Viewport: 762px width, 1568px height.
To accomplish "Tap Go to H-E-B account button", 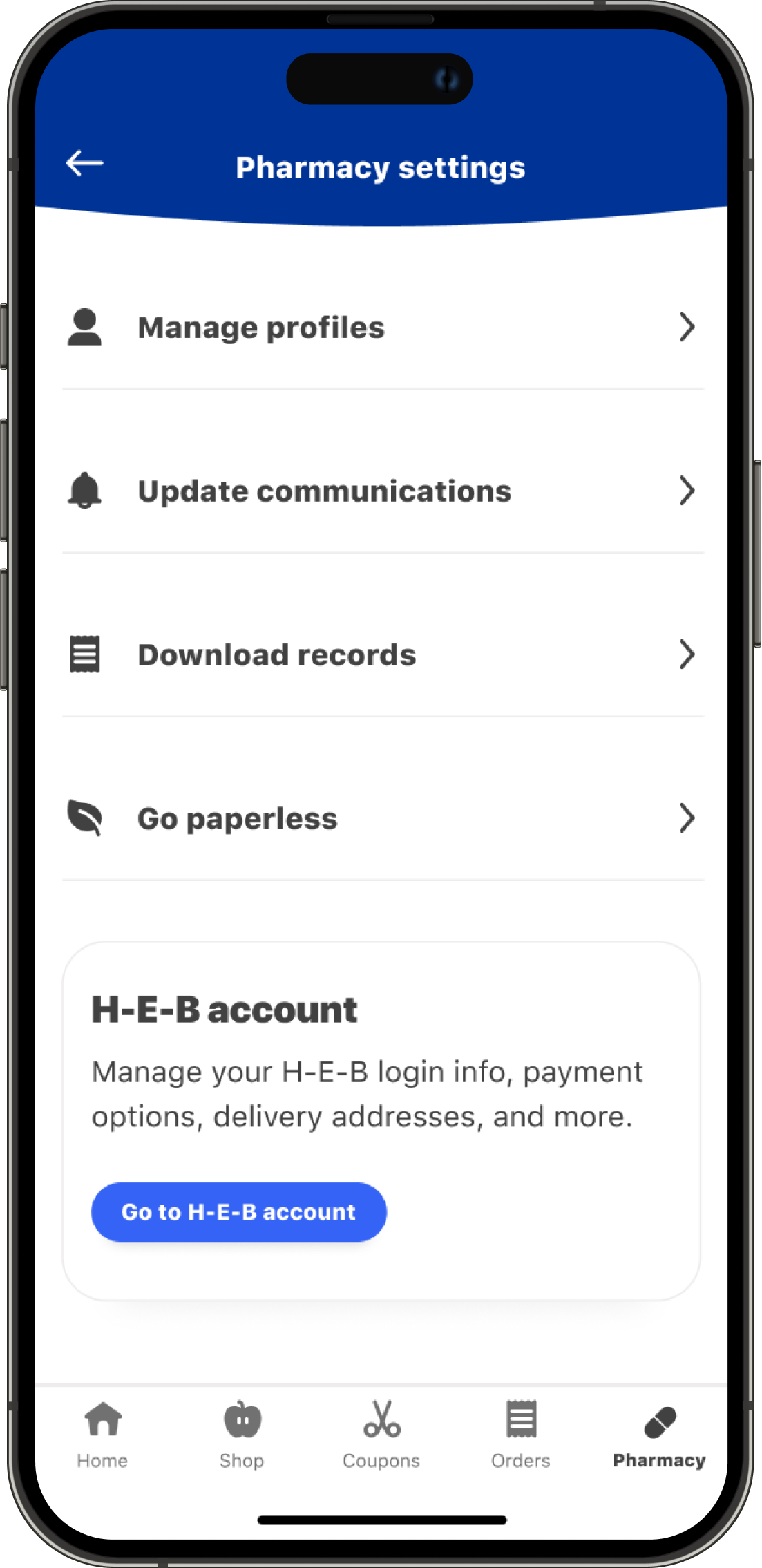I will [x=238, y=1211].
